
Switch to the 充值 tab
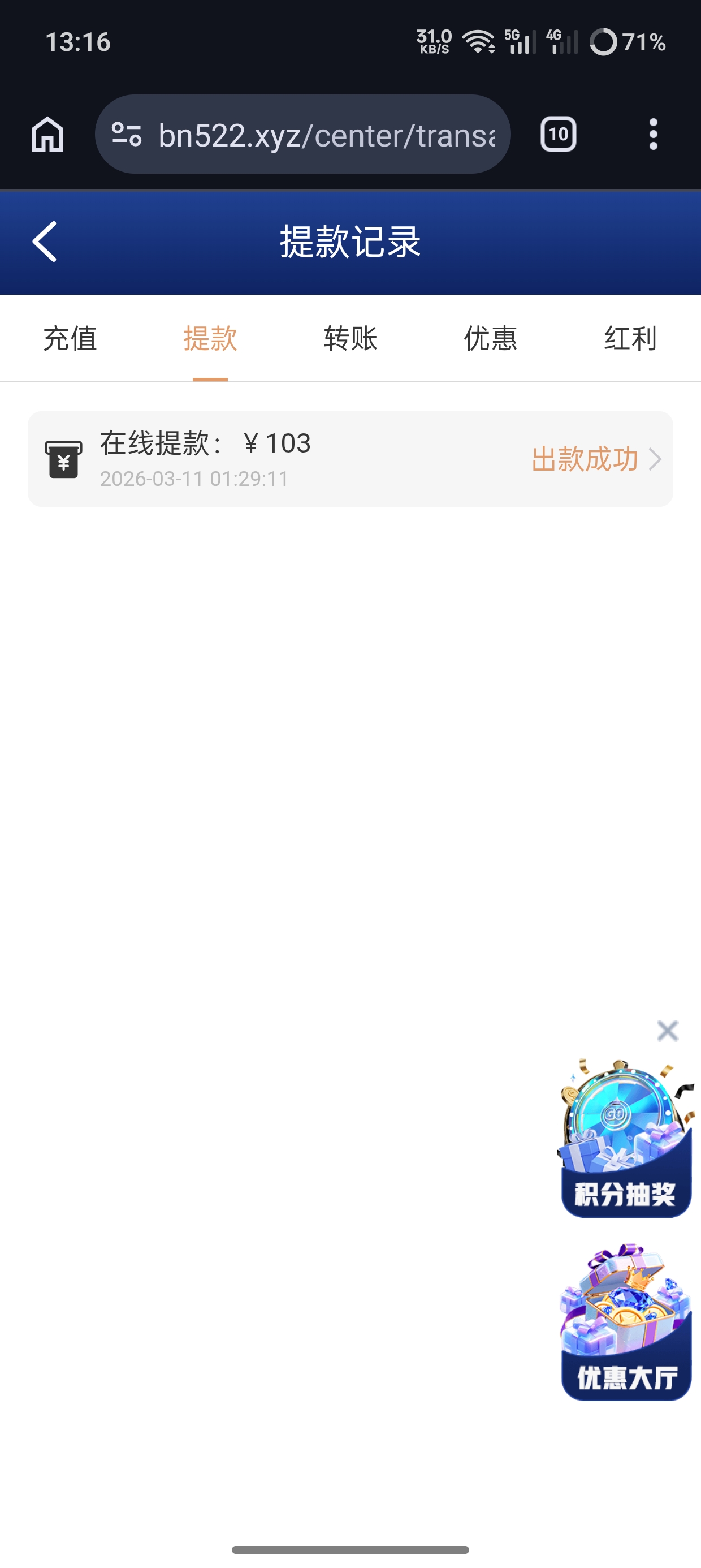(70, 338)
